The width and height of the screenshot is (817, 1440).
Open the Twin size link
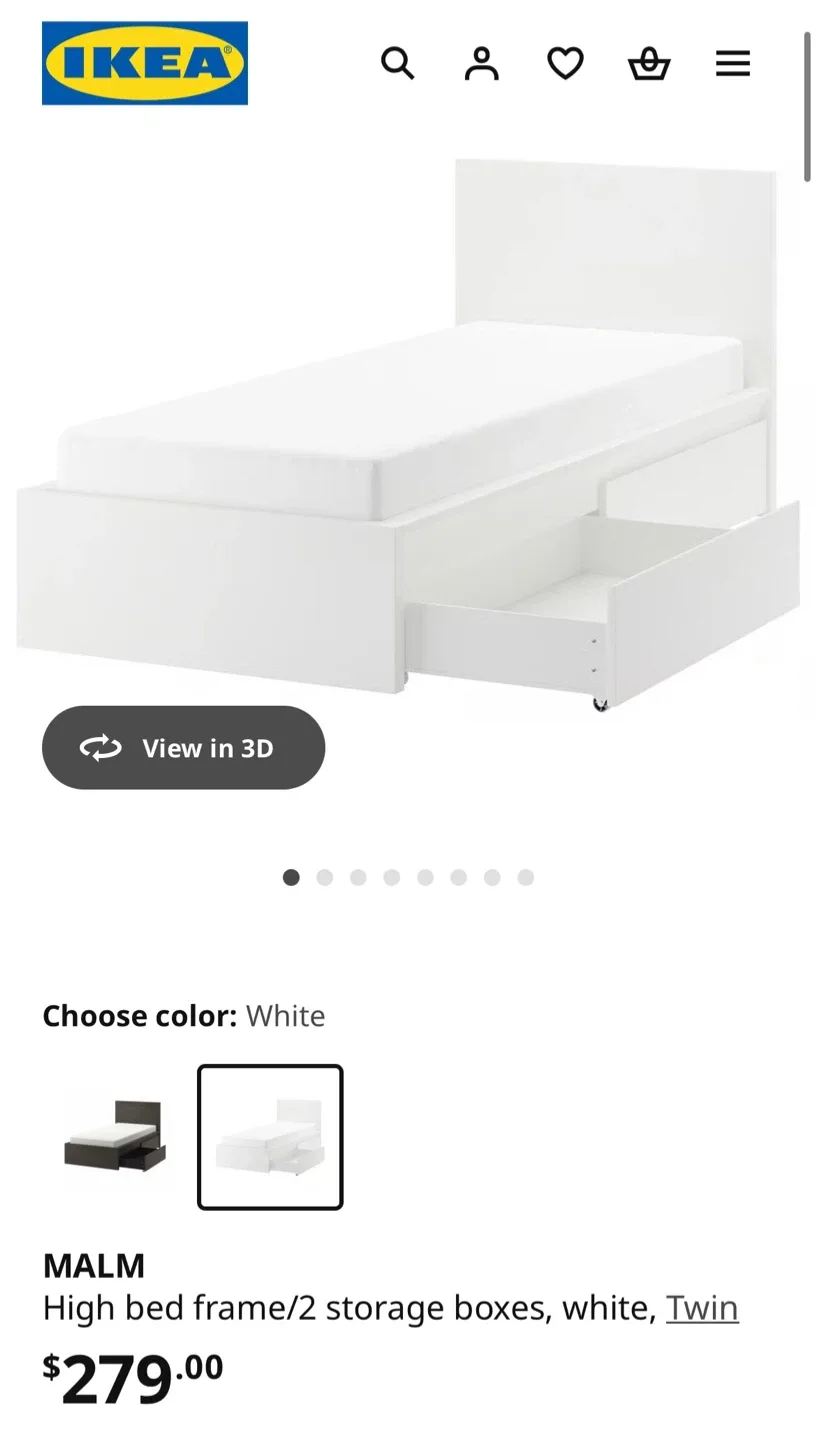click(x=702, y=1308)
